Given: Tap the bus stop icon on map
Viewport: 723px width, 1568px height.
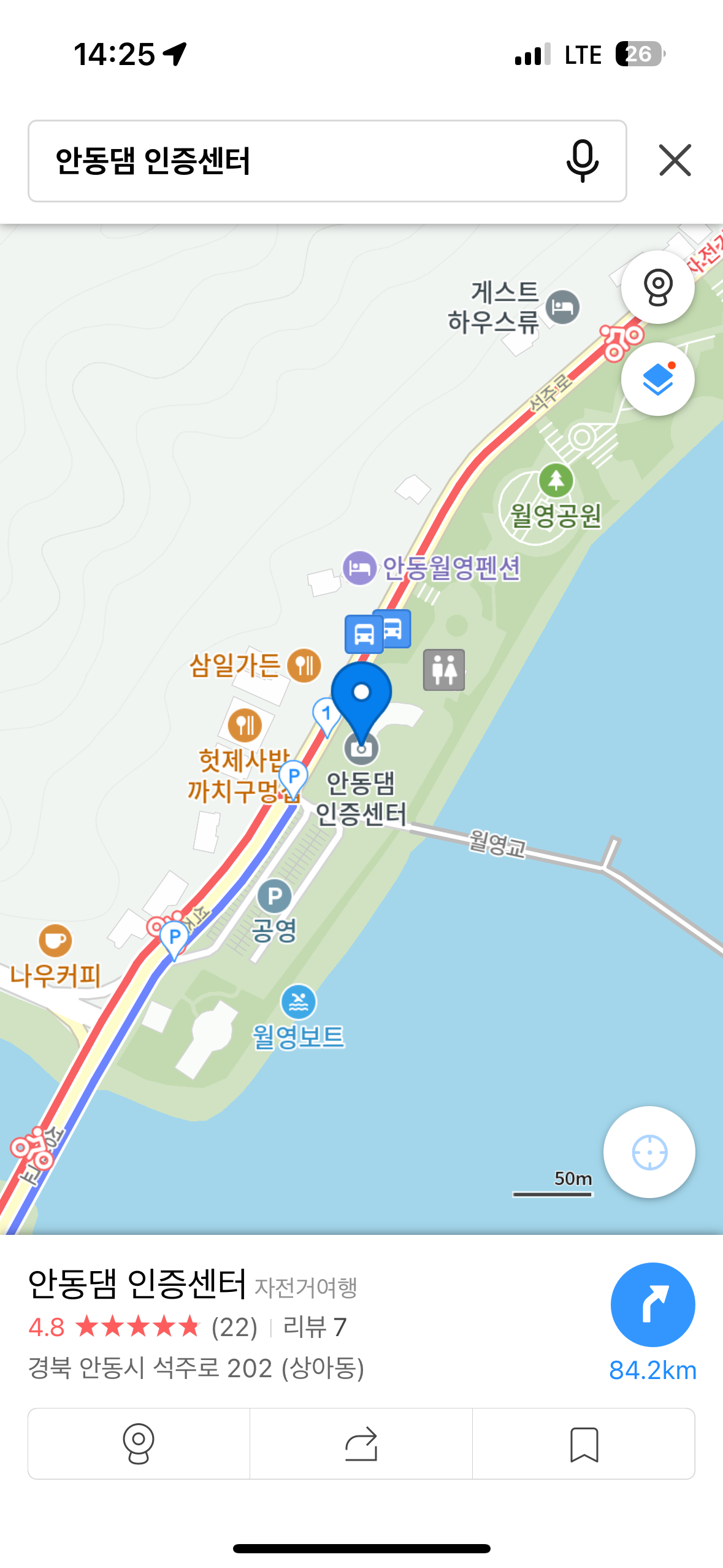Looking at the screenshot, I should point(364,634).
